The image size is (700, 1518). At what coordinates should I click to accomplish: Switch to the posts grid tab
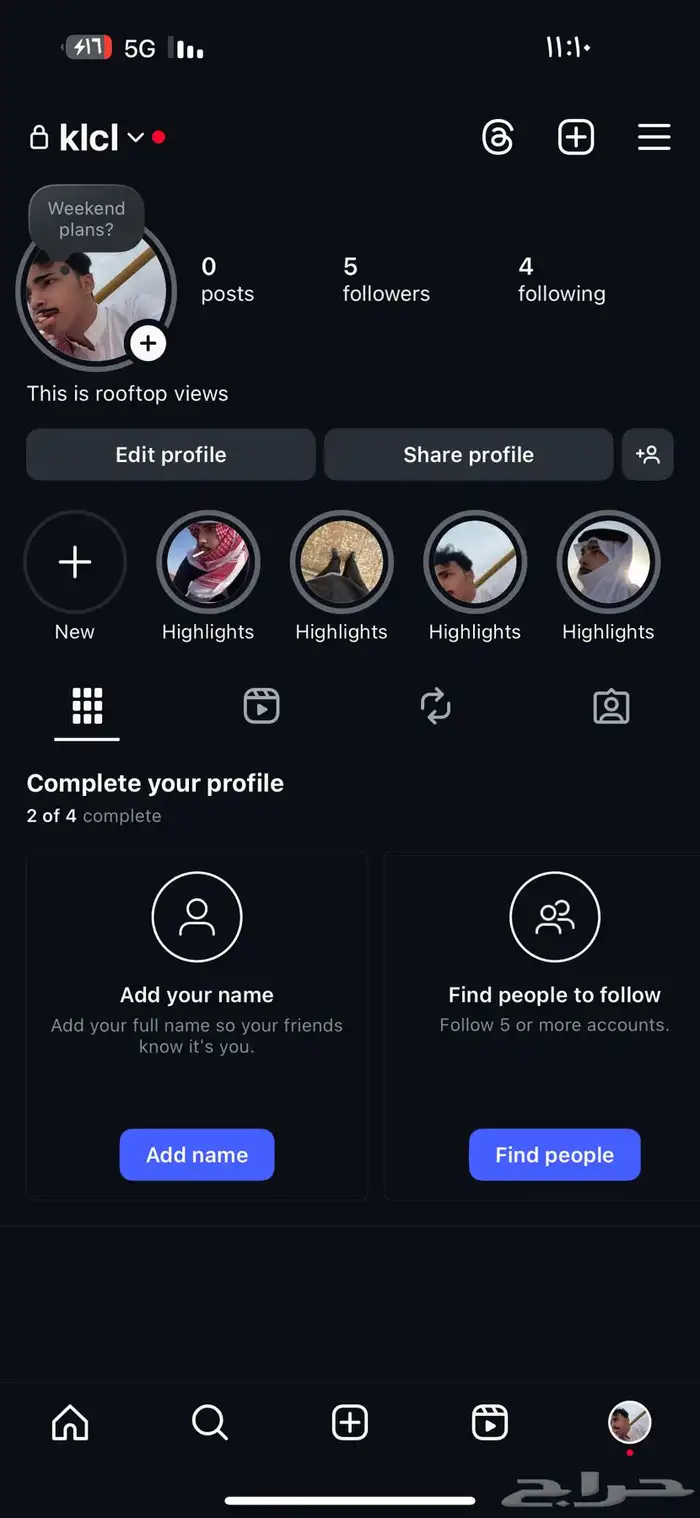click(x=87, y=706)
